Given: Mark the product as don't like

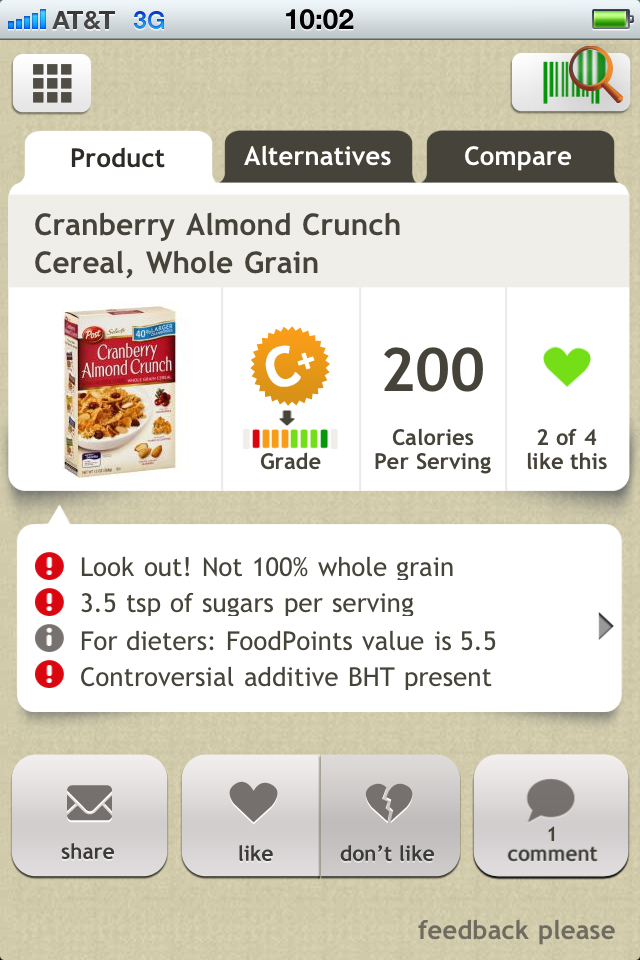Looking at the screenshot, I should (388, 816).
